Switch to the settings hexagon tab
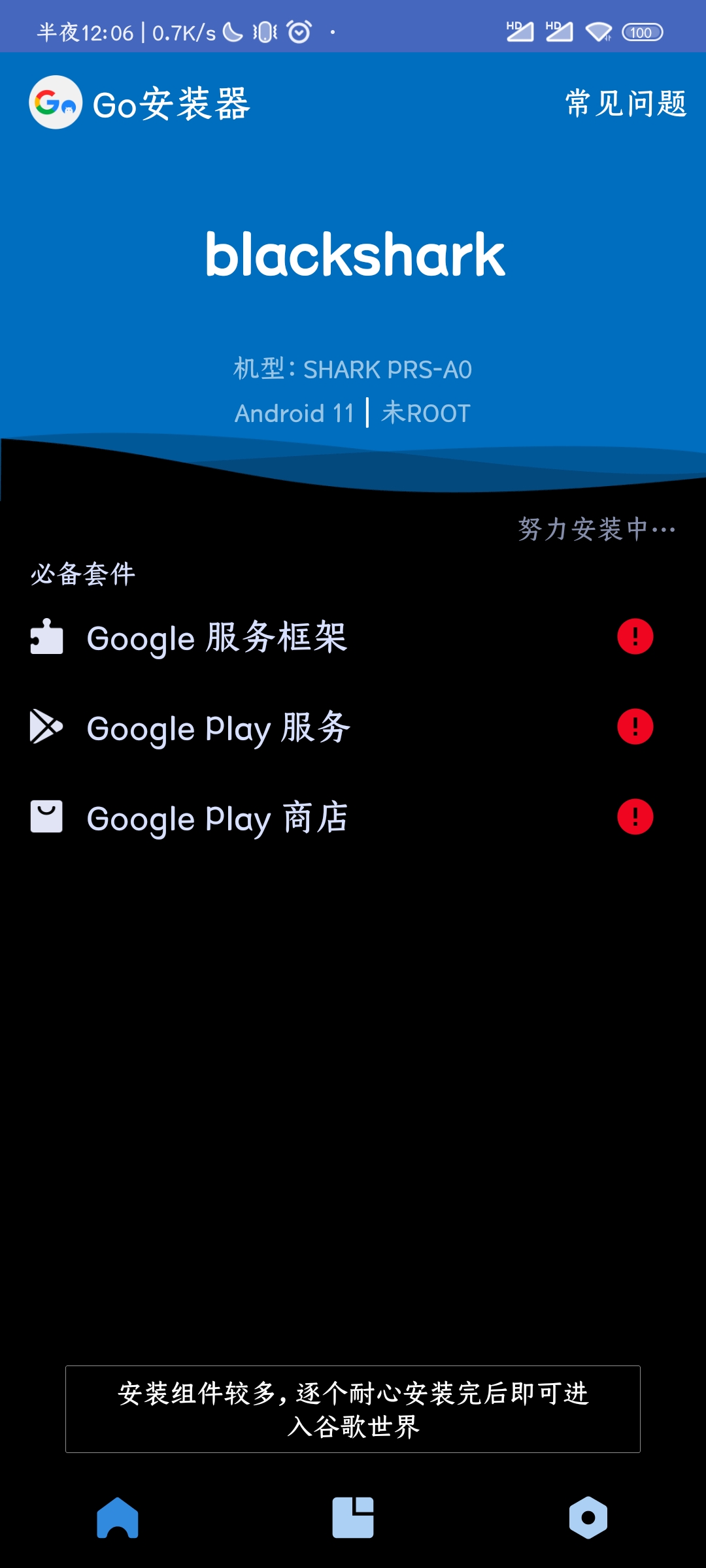 tap(588, 1518)
